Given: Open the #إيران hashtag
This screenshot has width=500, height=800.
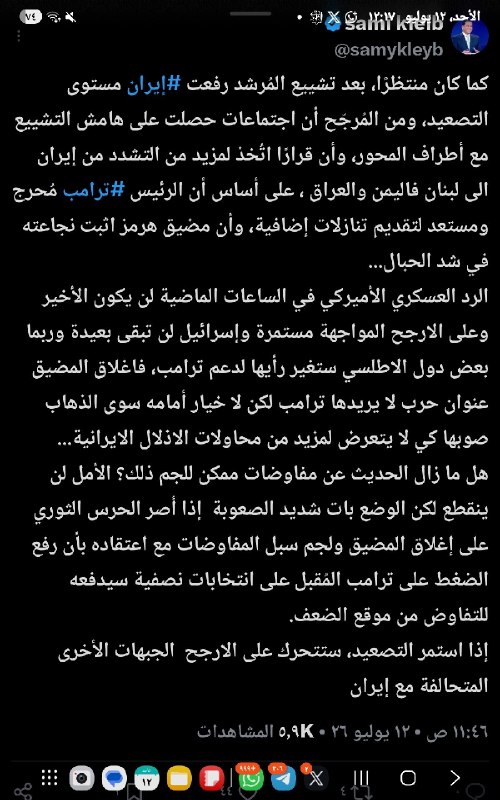Looking at the screenshot, I should (154, 85).
